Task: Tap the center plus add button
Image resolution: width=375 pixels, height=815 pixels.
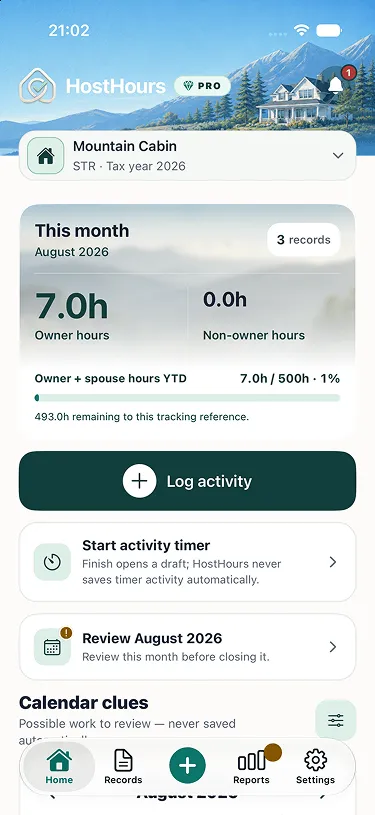Action: click(x=187, y=766)
